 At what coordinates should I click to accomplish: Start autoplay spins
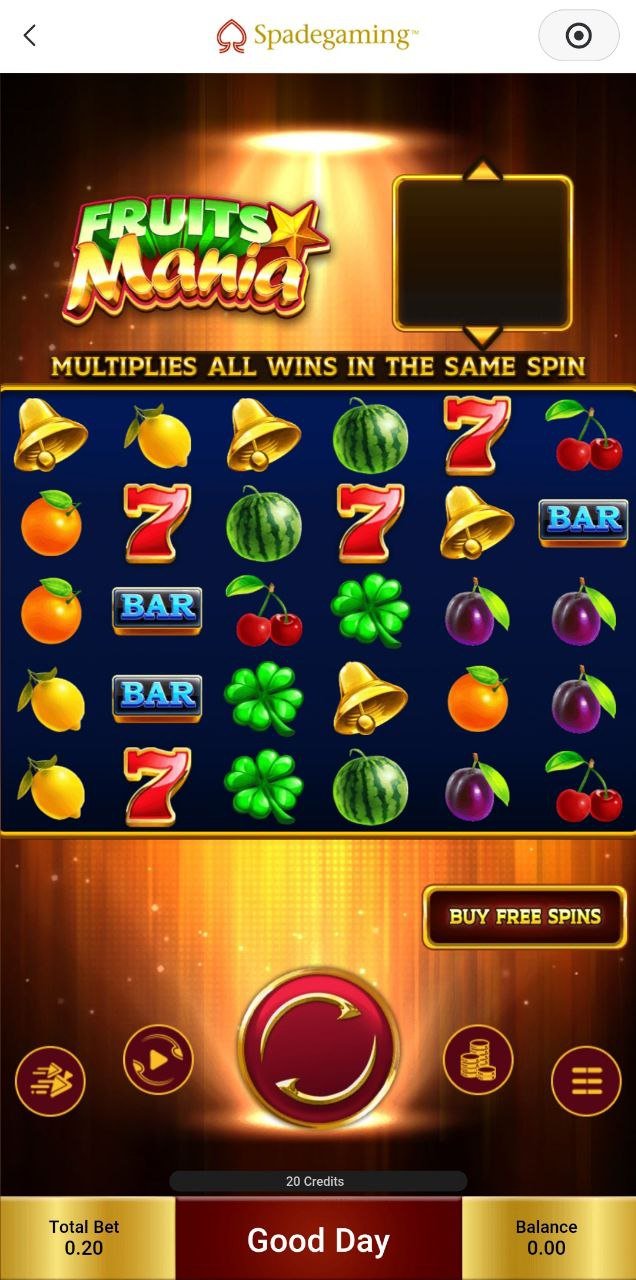click(158, 1059)
